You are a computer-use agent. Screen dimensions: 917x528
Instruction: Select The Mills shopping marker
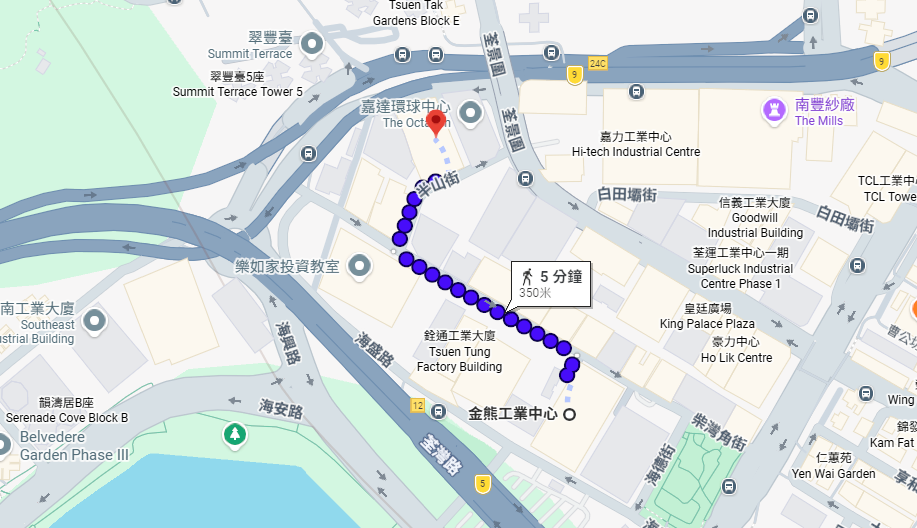click(x=774, y=109)
